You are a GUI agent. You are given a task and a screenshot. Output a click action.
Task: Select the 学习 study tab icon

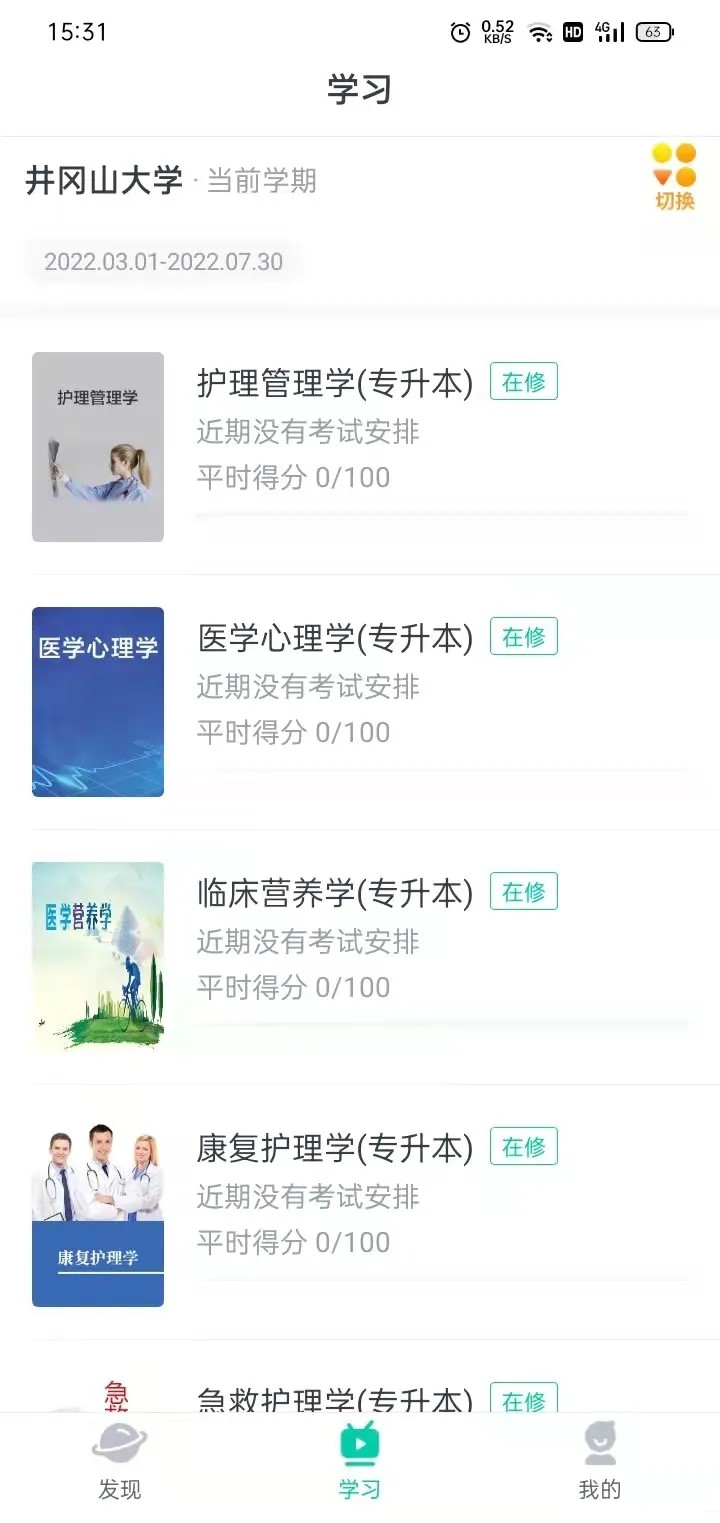[x=359, y=1445]
